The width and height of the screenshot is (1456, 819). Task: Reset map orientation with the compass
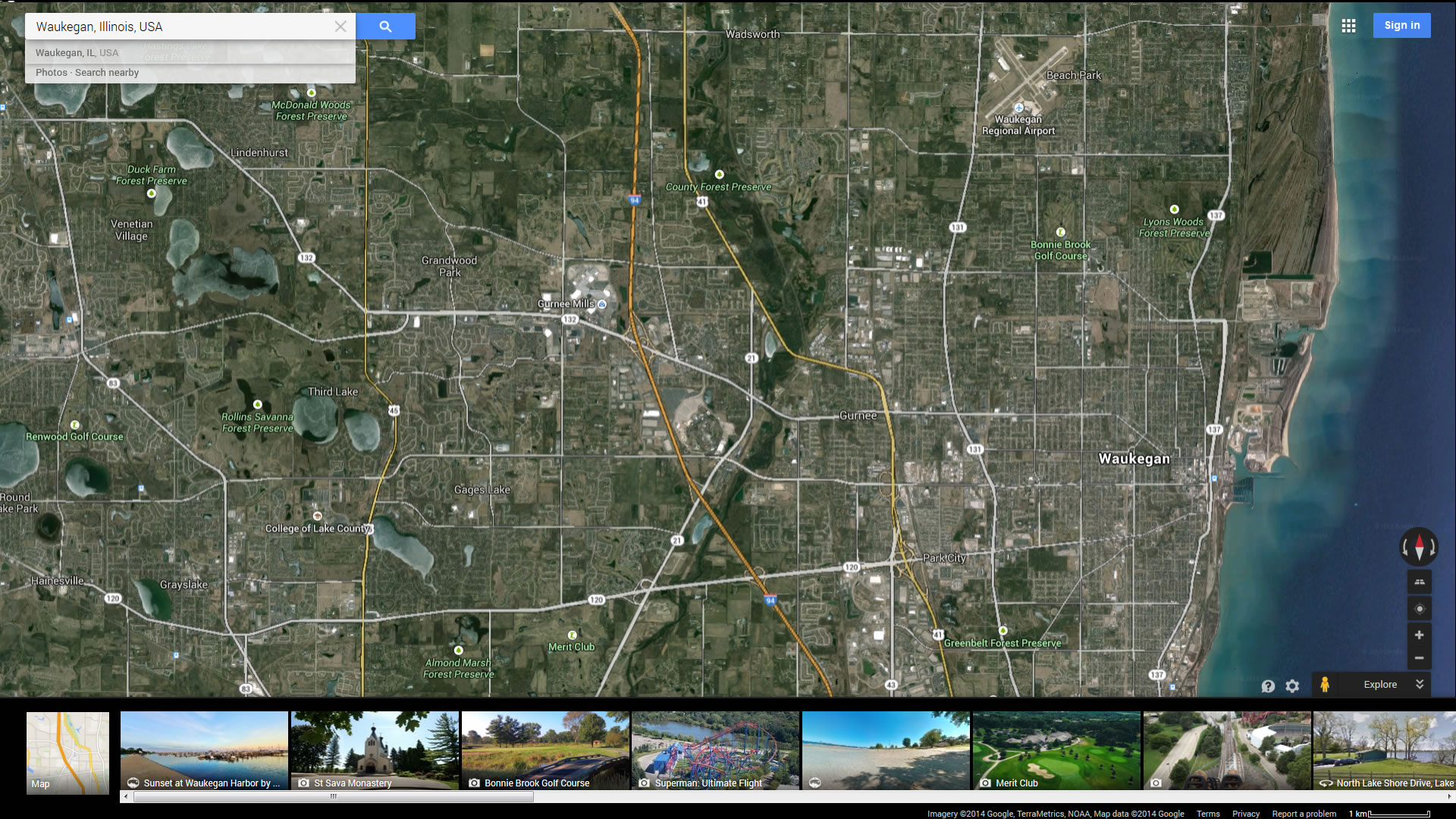[1419, 546]
